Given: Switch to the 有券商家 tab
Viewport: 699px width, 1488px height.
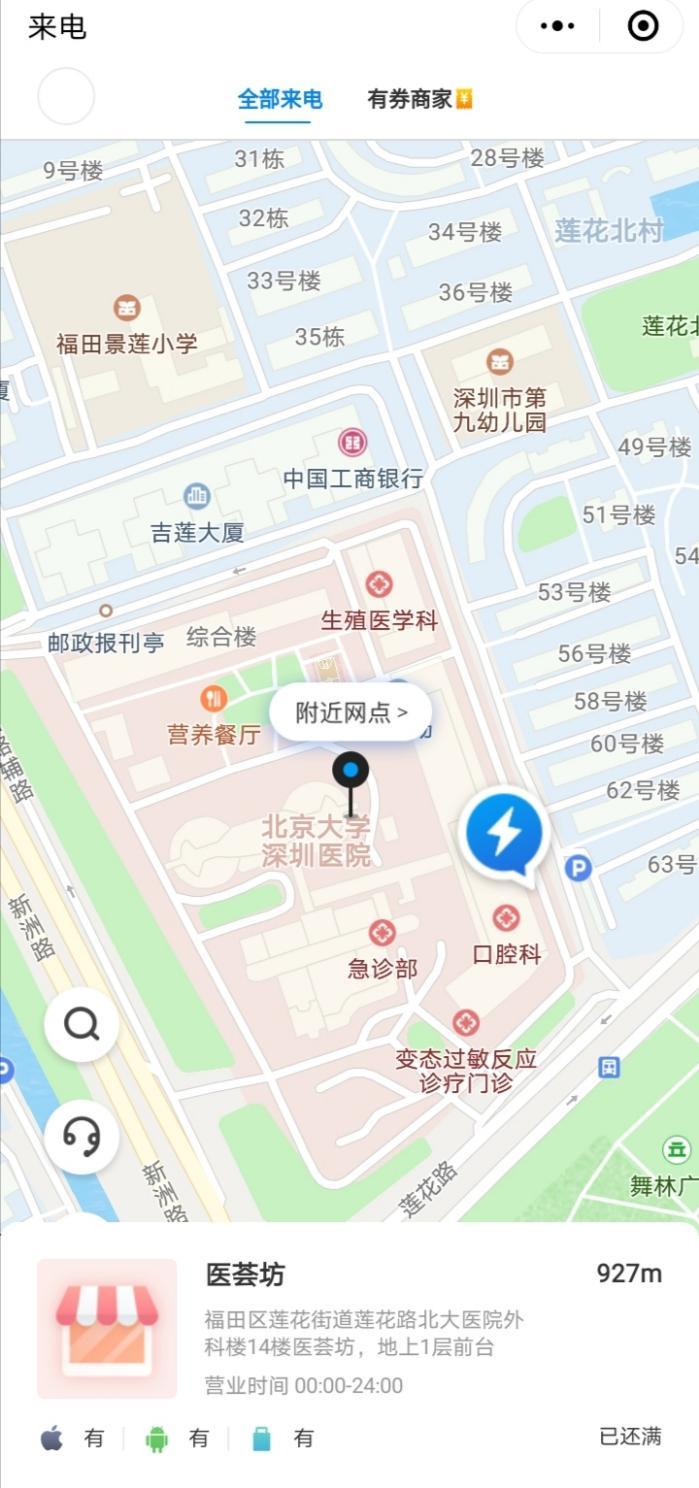Looking at the screenshot, I should point(419,99).
